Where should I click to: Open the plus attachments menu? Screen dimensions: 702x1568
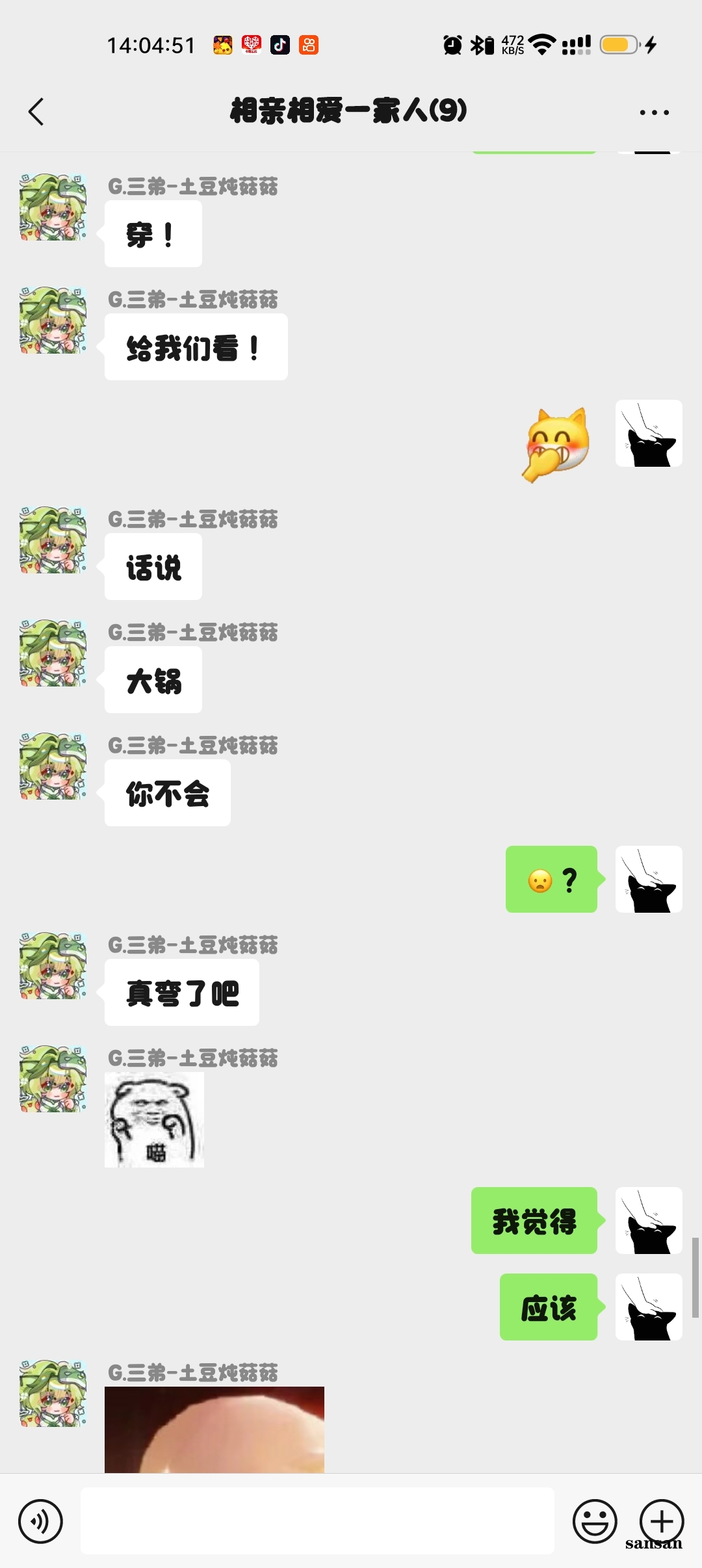coord(662,1521)
